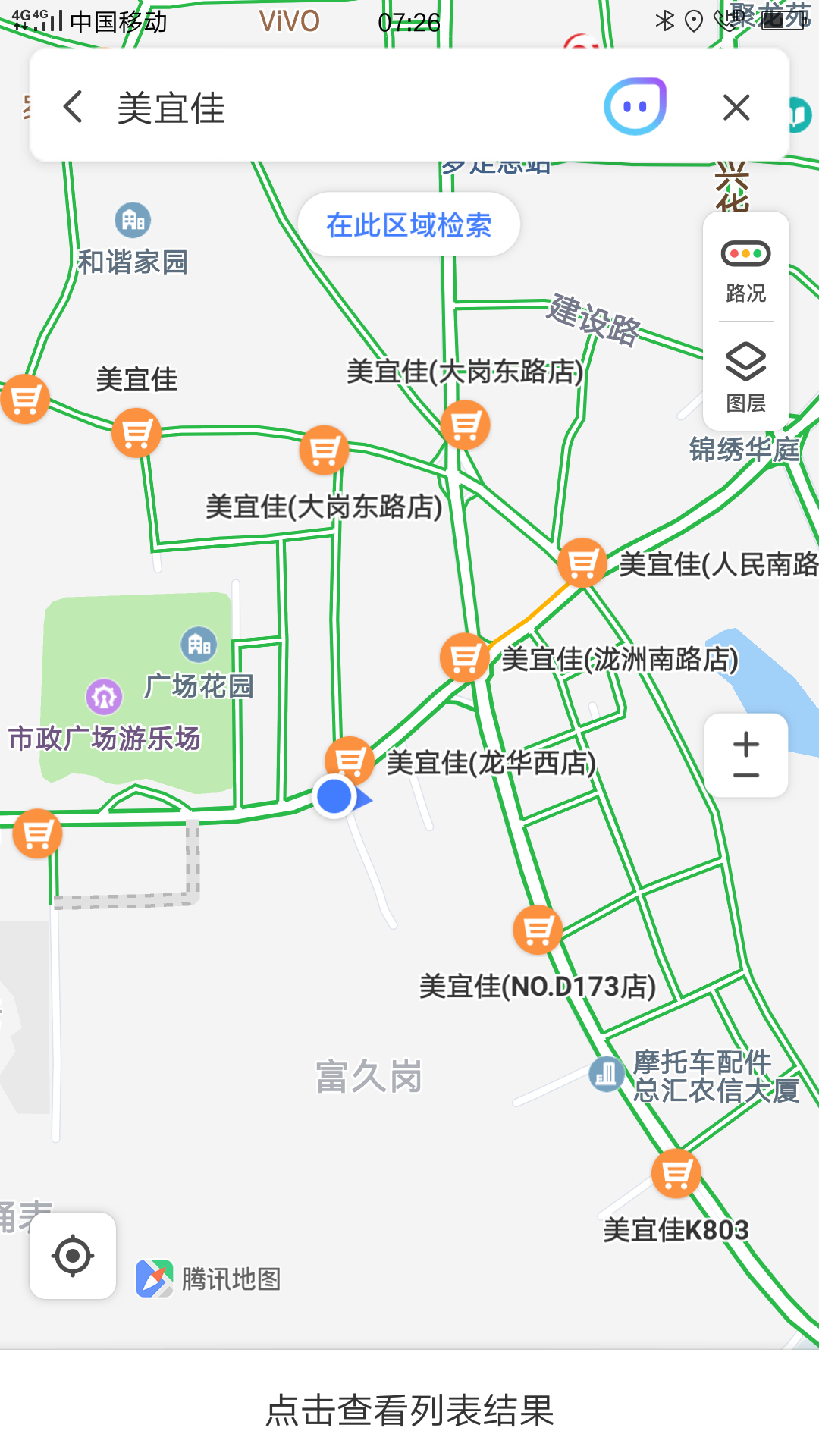The width and height of the screenshot is (819, 1456).
Task: Go back with the left arrow in search bar
Action: [x=73, y=108]
